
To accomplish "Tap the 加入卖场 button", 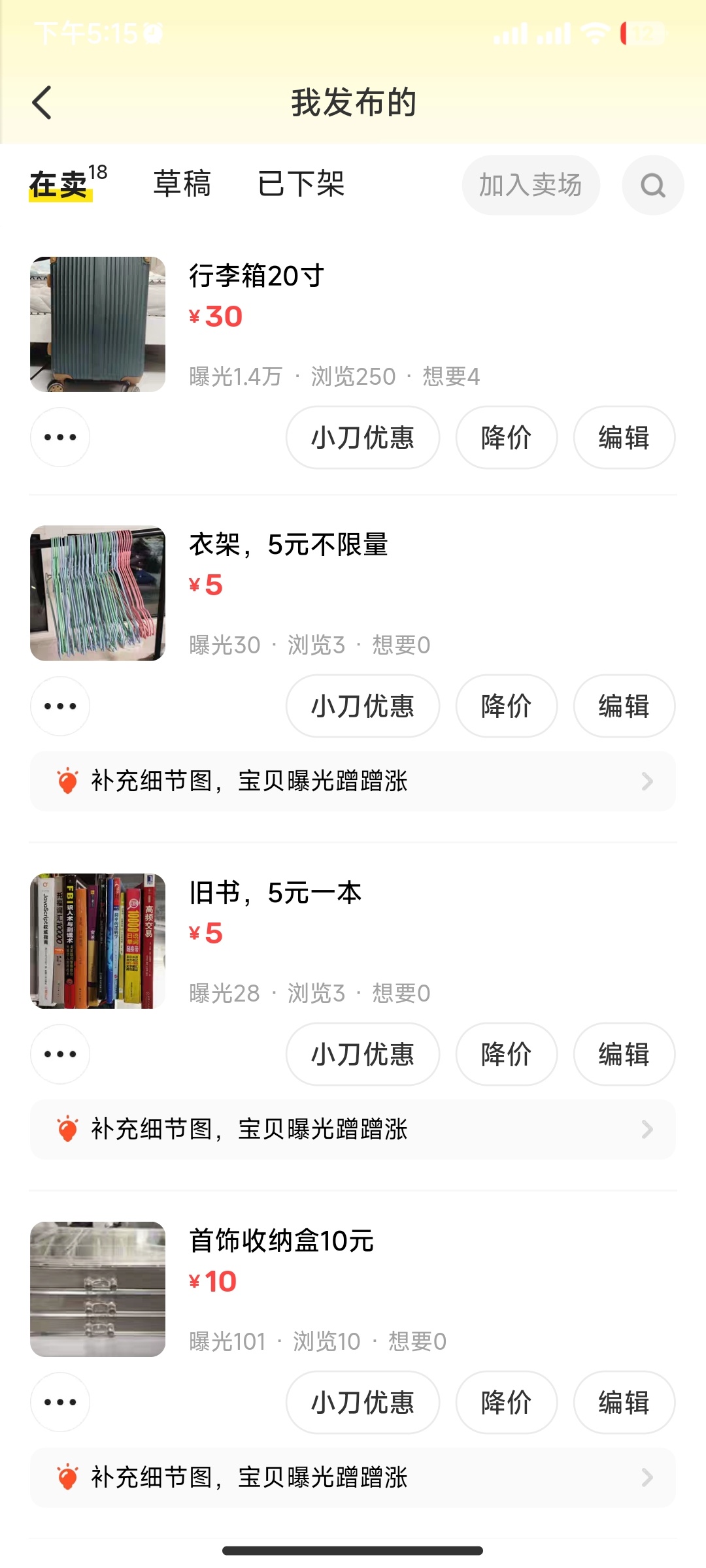I will point(531,186).
